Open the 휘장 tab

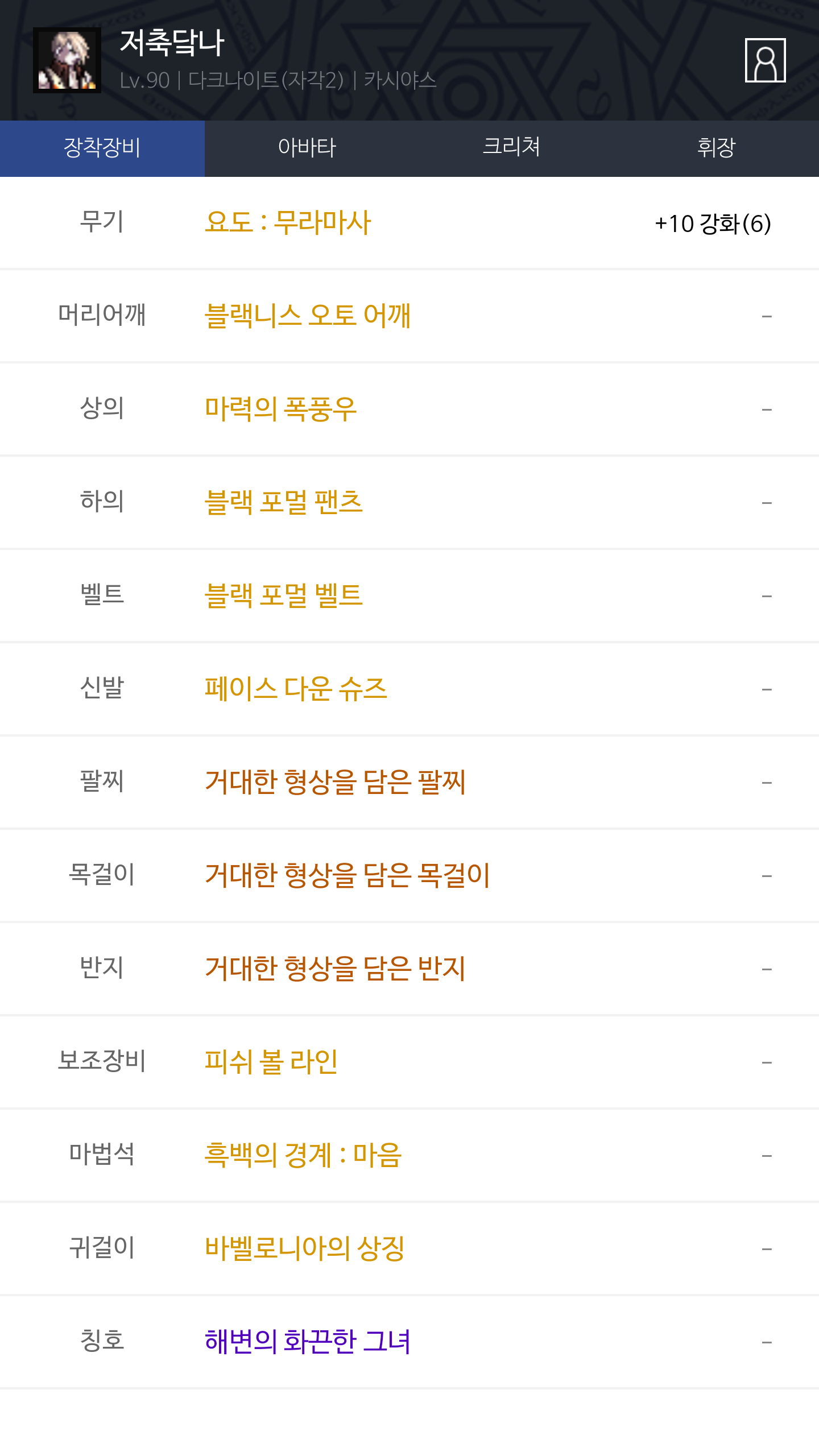[x=716, y=148]
